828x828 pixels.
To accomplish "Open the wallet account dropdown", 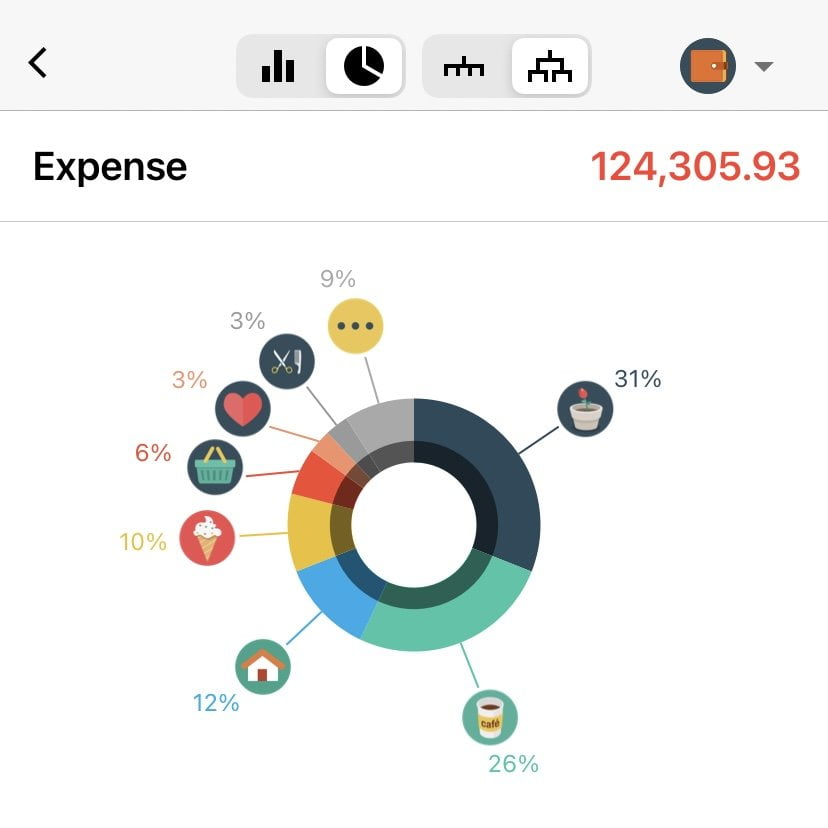I will click(x=728, y=66).
